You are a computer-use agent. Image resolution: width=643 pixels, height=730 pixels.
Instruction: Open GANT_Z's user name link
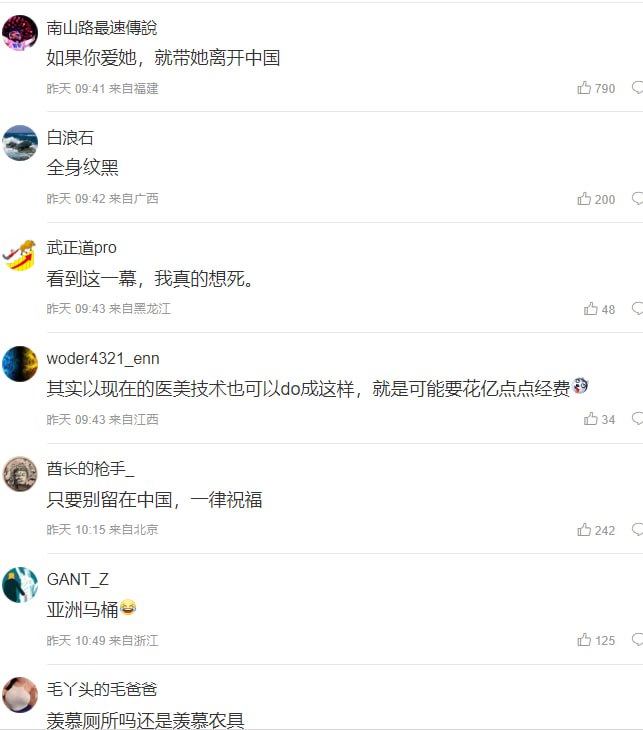[78, 579]
